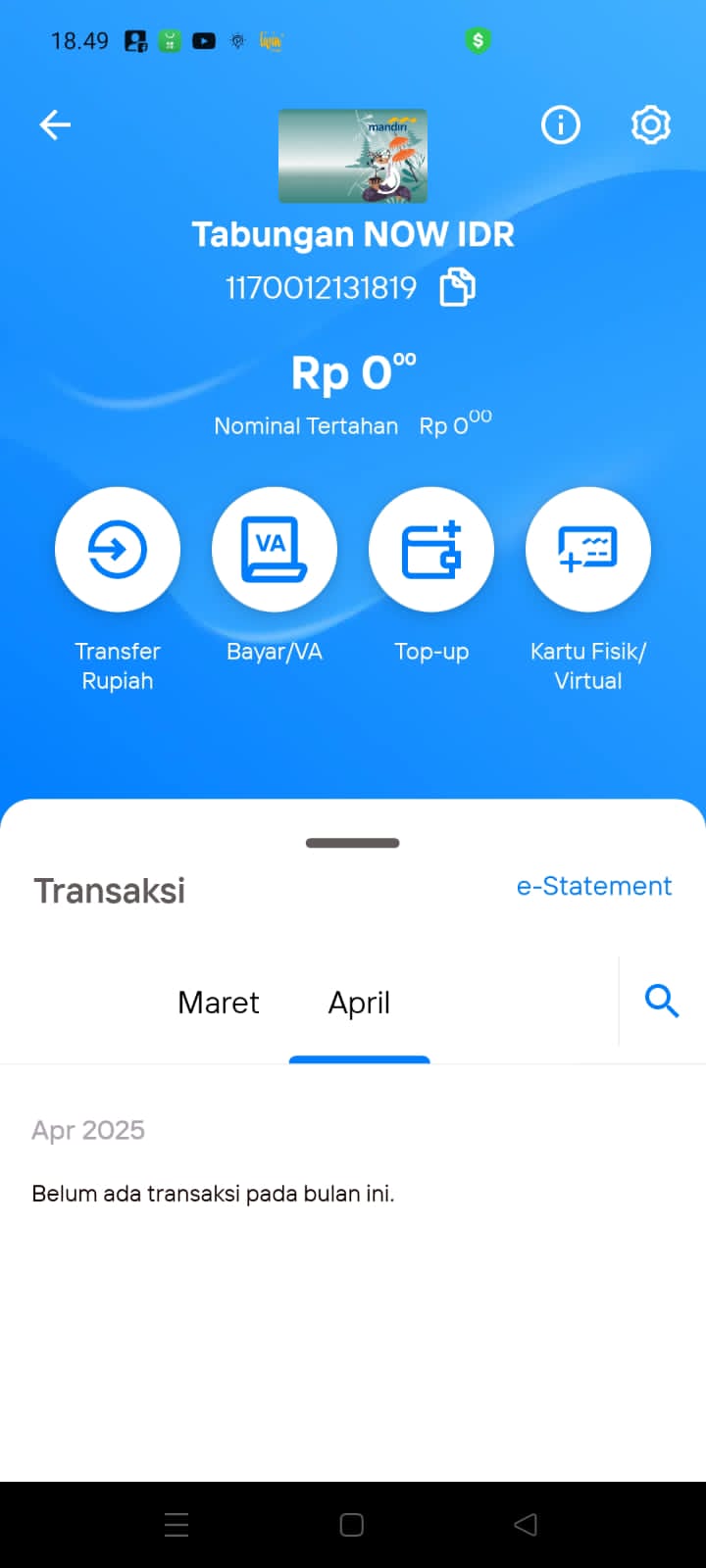The width and height of the screenshot is (706, 1568).
Task: Tap the Mandiri debit card image
Action: point(353,156)
